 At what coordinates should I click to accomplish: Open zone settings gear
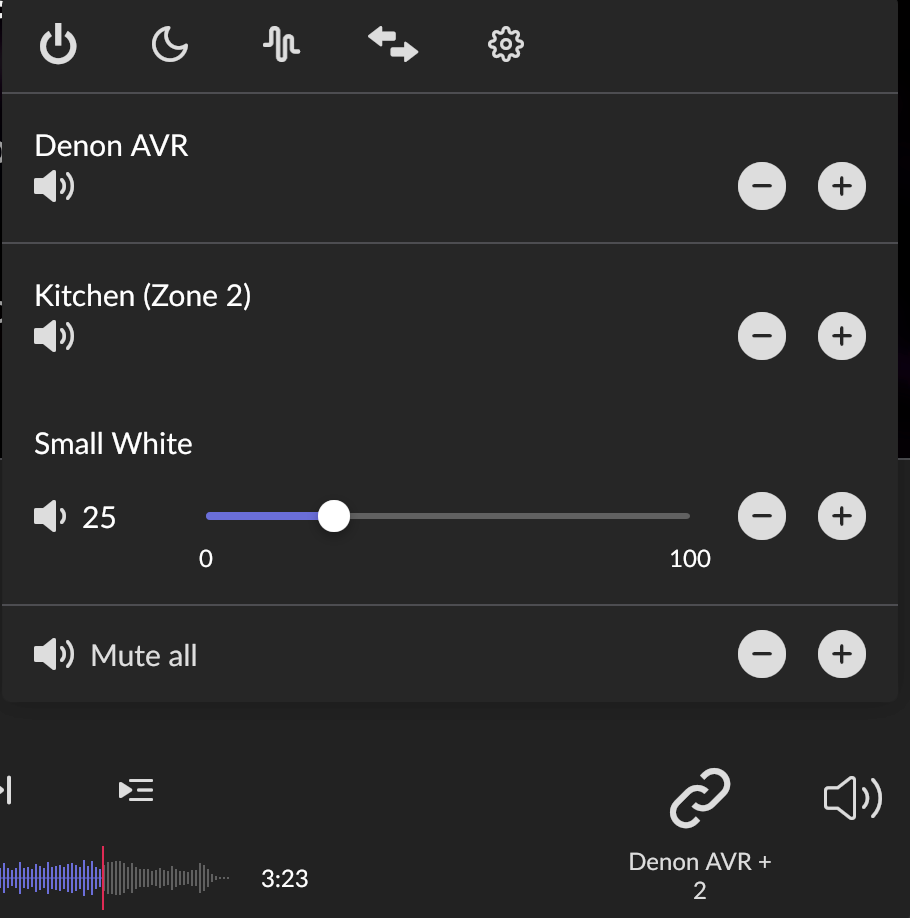click(506, 44)
